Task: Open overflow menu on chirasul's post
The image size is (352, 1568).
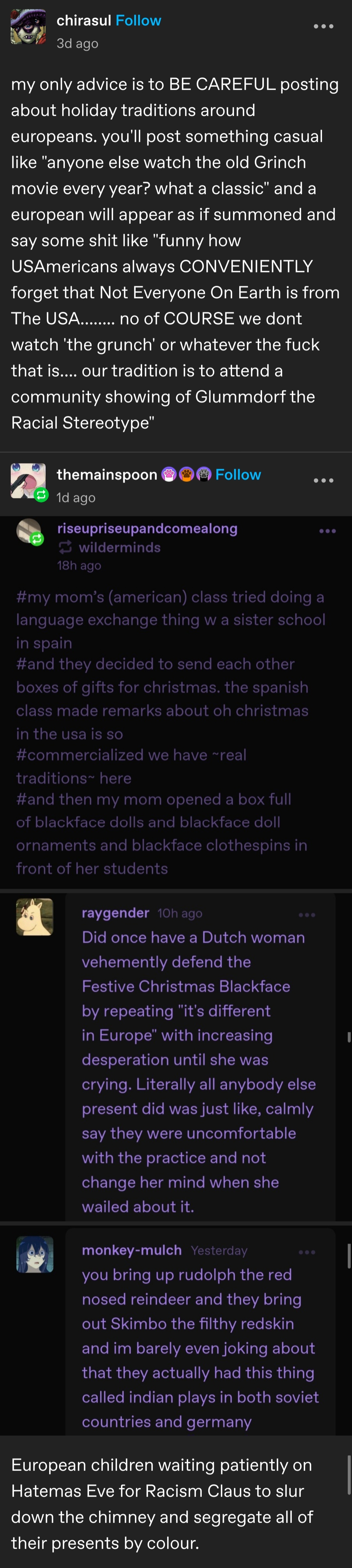Action: 323,26
